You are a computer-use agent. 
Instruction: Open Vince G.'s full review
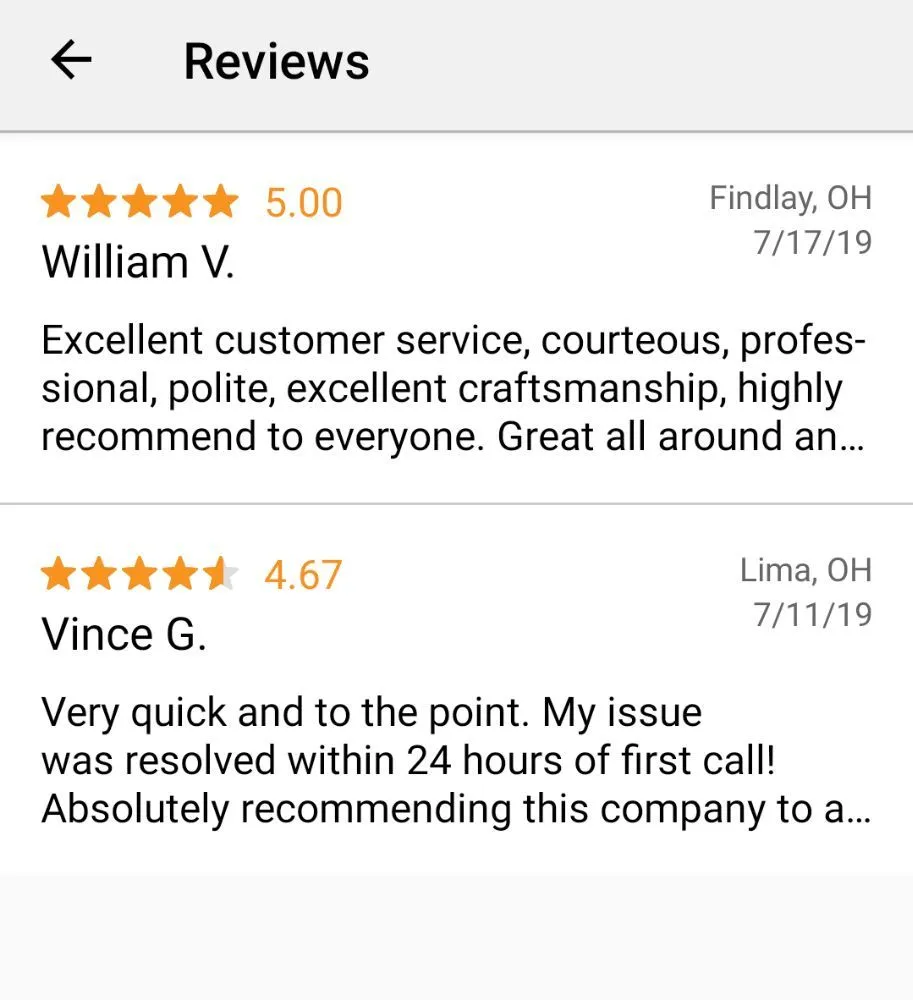(455, 760)
